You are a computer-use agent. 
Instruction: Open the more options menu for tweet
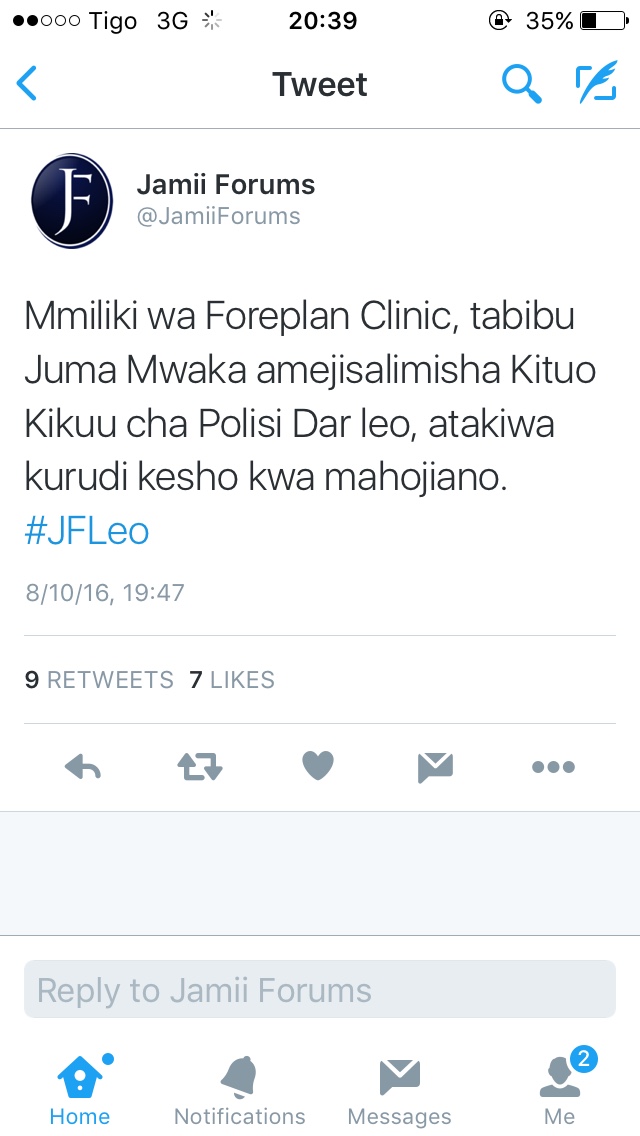(553, 767)
